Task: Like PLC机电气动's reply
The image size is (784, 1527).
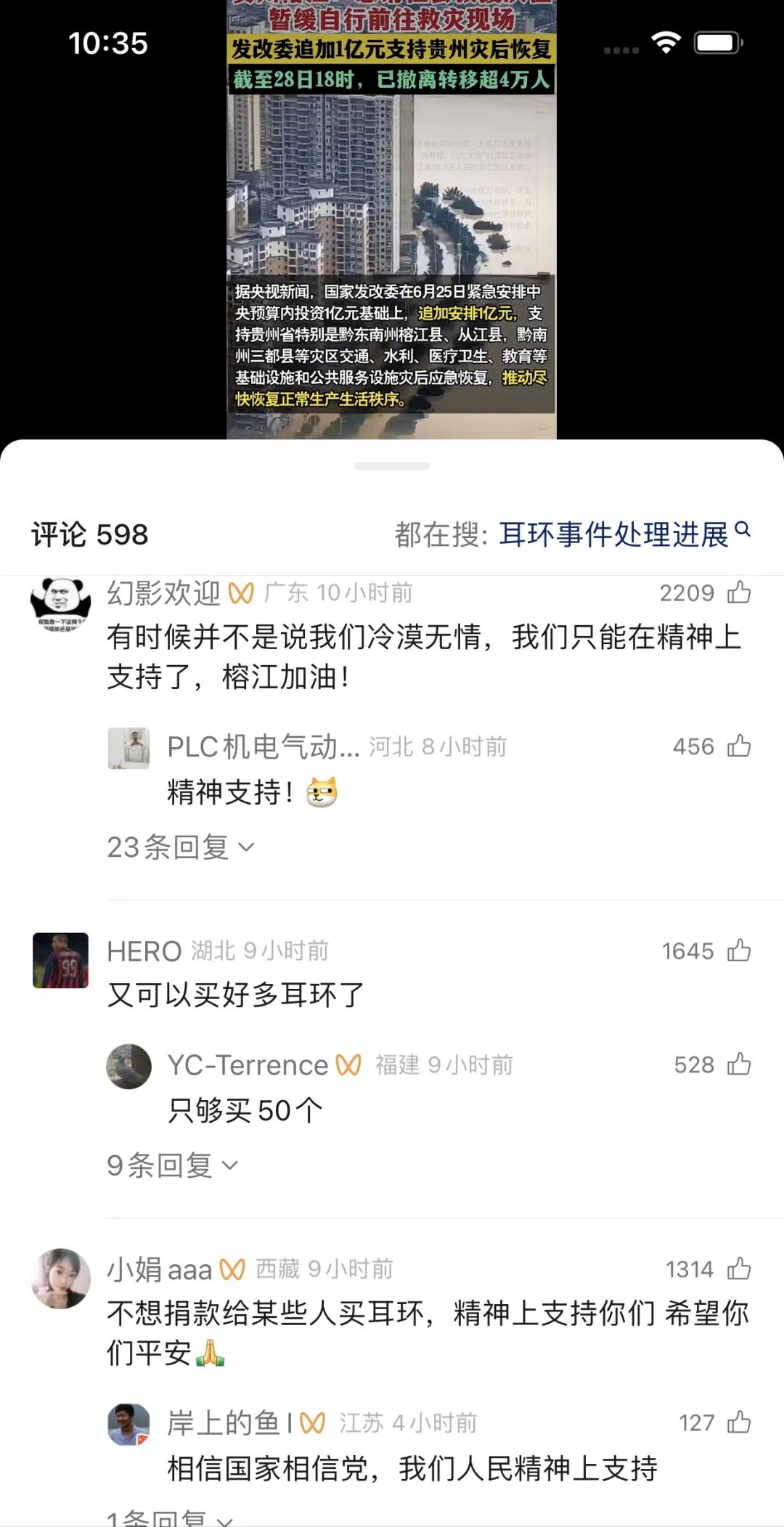Action: [739, 746]
